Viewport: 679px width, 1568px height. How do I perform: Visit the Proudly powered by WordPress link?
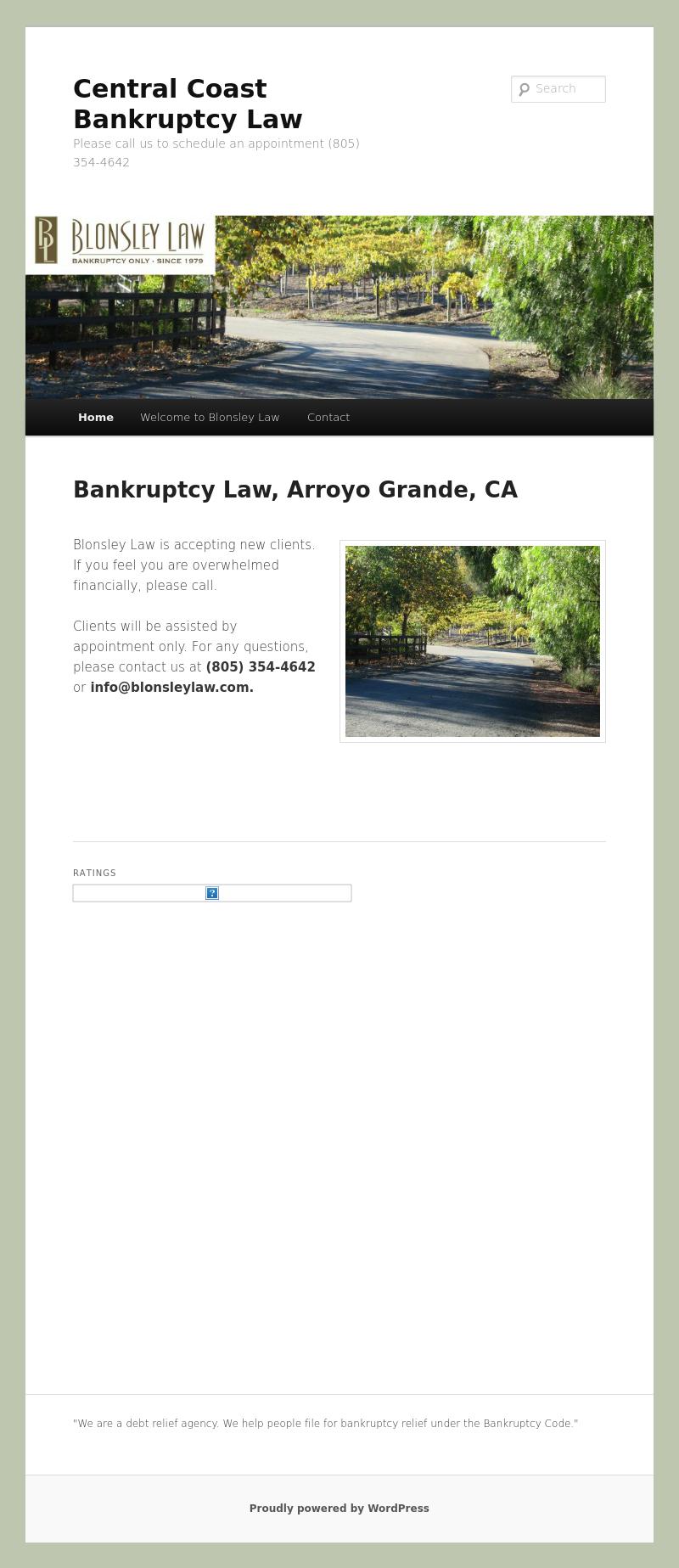pos(339,1509)
